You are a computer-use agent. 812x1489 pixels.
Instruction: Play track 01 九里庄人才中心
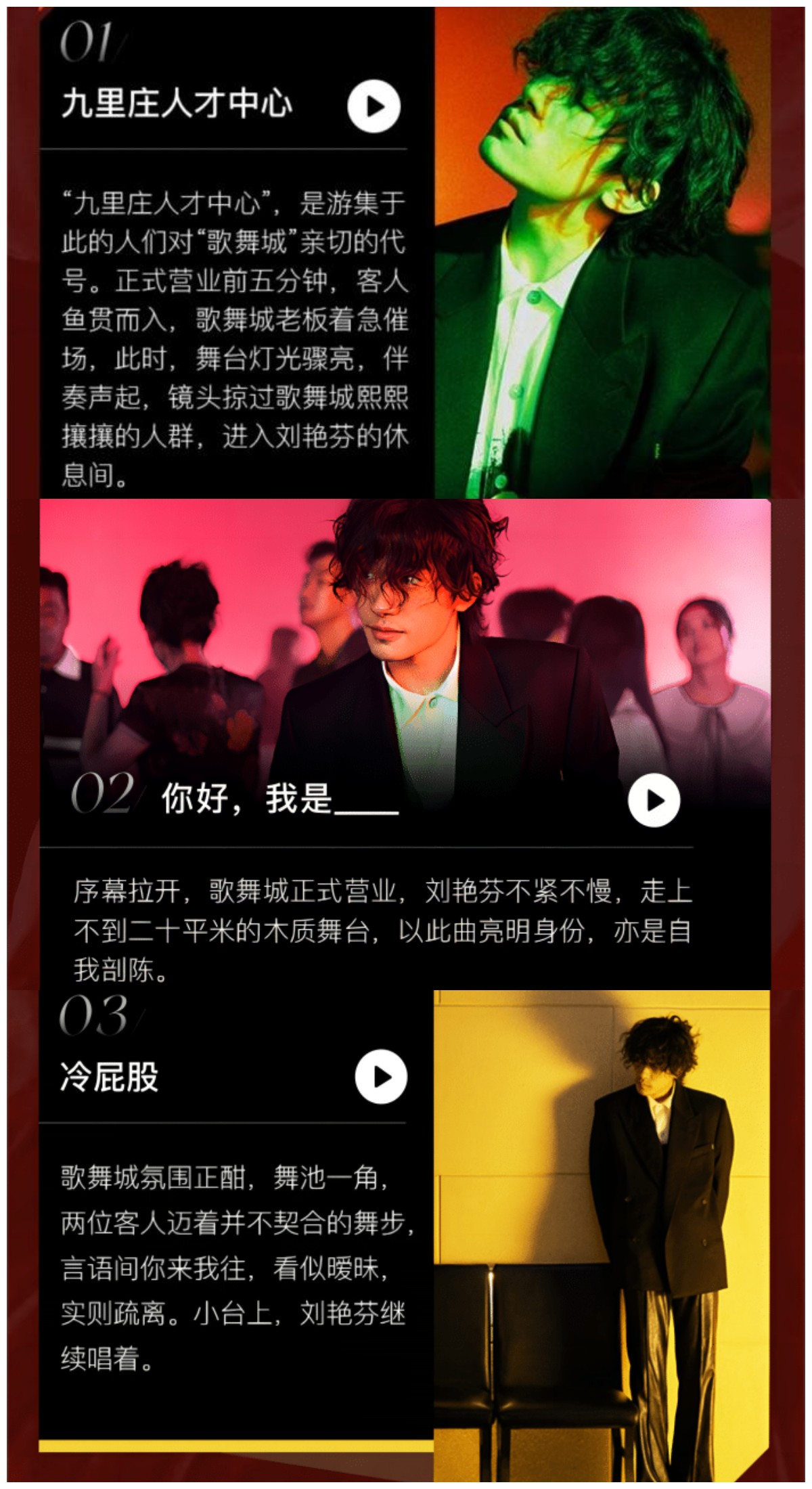pyautogui.click(x=374, y=106)
